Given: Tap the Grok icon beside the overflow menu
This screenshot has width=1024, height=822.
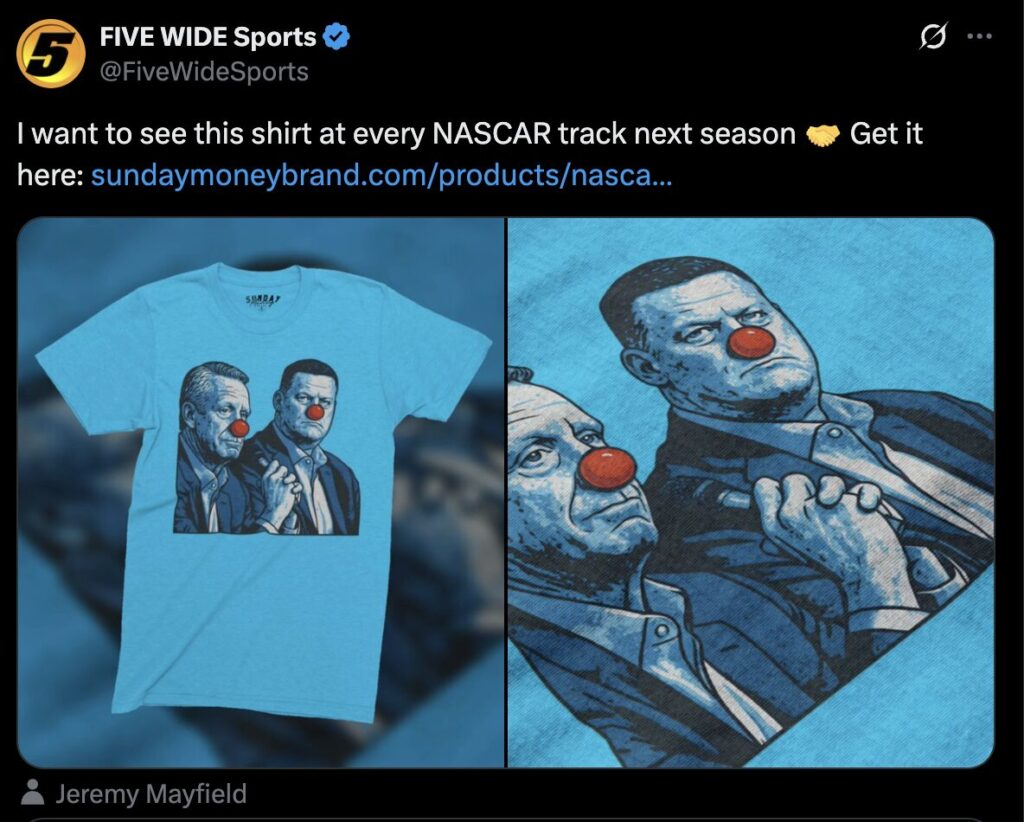Looking at the screenshot, I should click(931, 38).
